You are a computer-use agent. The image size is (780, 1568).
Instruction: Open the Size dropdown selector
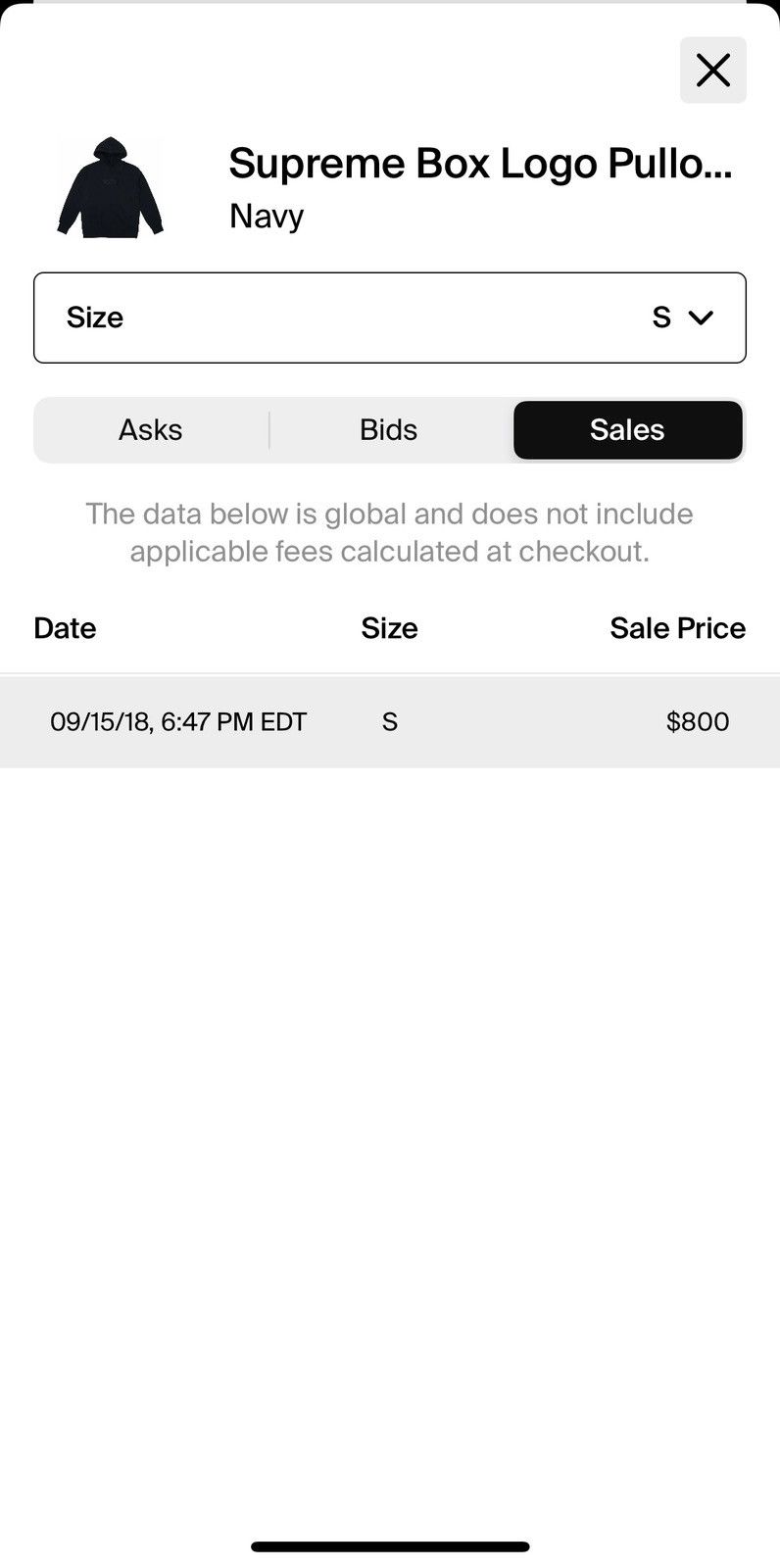pyautogui.click(x=390, y=318)
